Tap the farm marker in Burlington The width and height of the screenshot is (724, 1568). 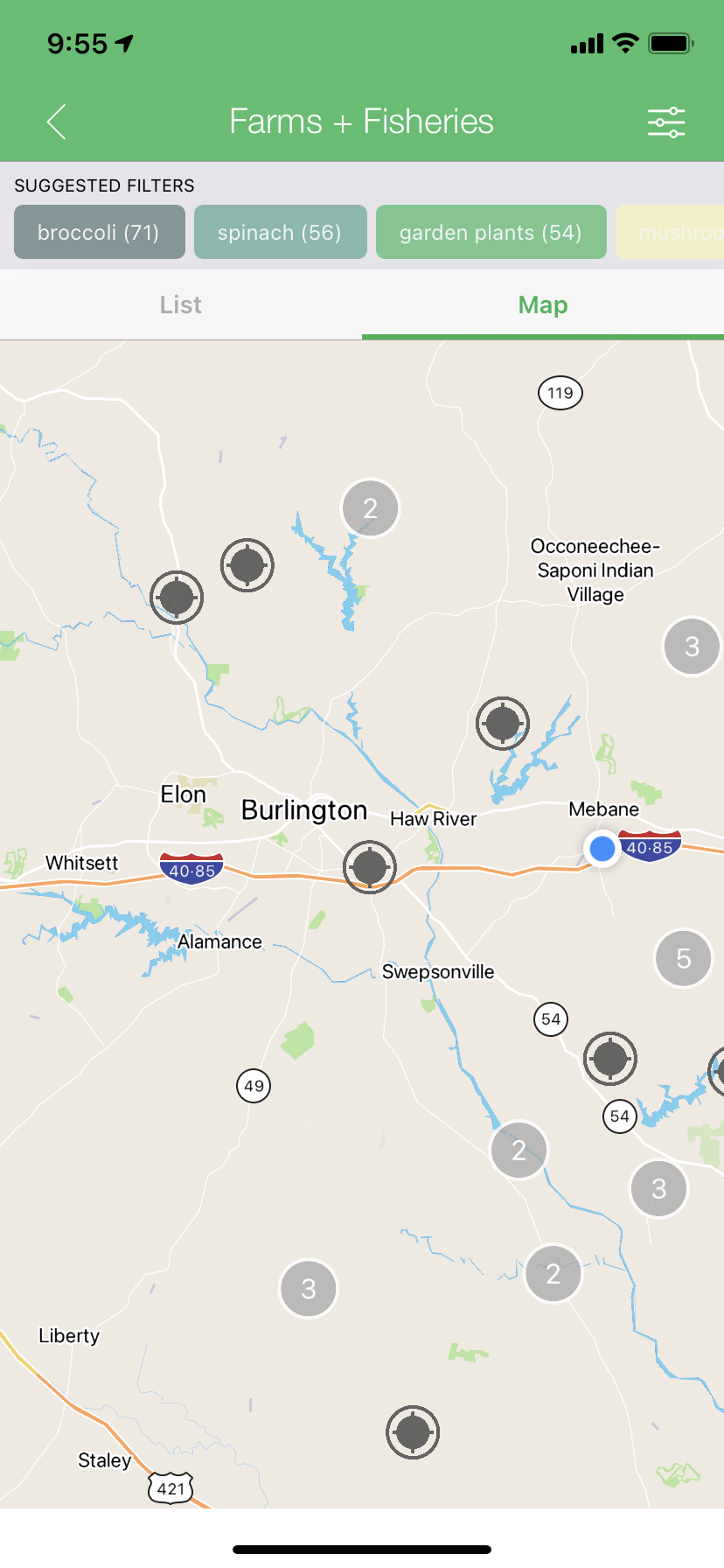click(370, 867)
